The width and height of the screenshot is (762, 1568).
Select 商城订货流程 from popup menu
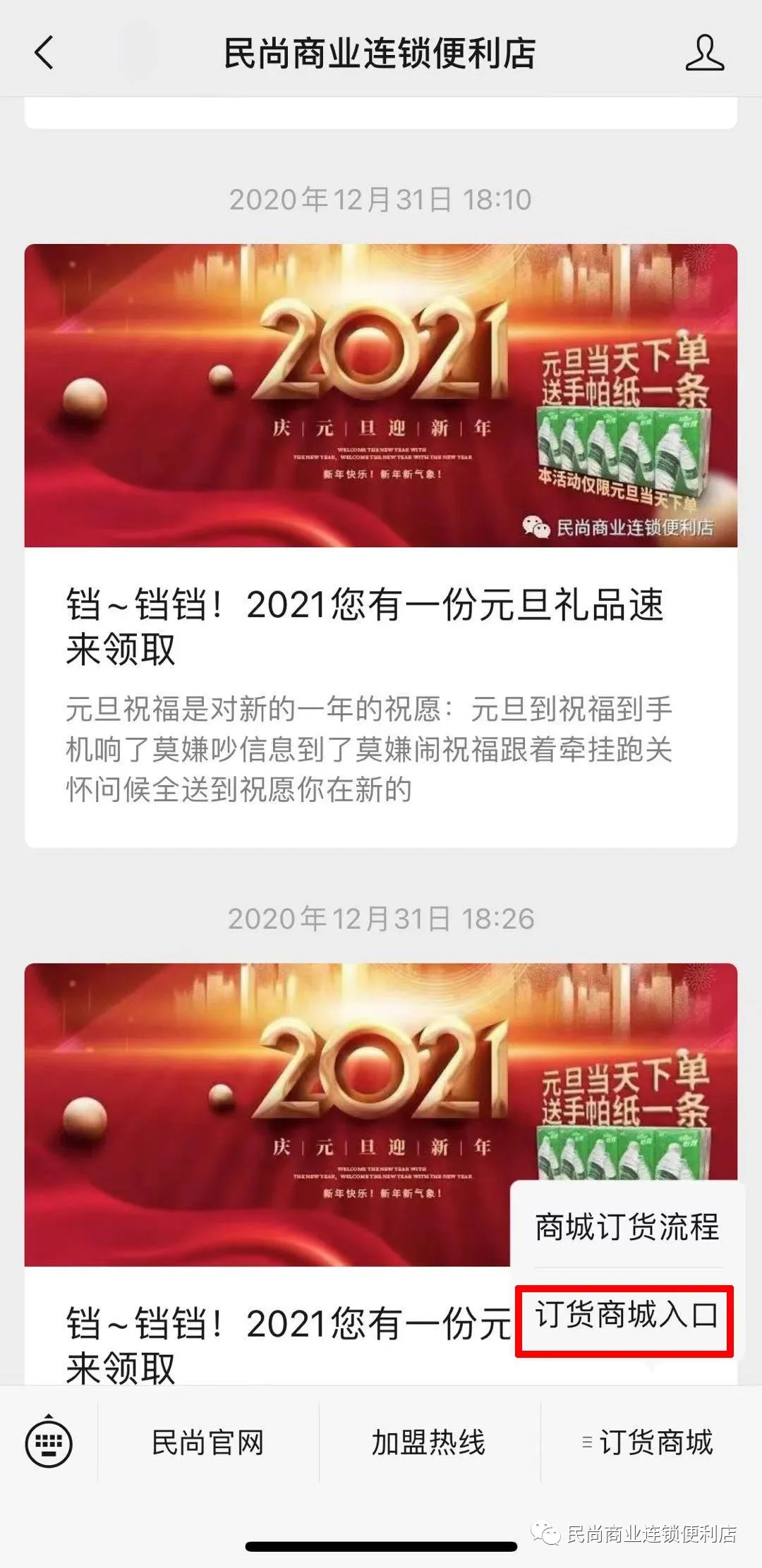click(x=627, y=1227)
